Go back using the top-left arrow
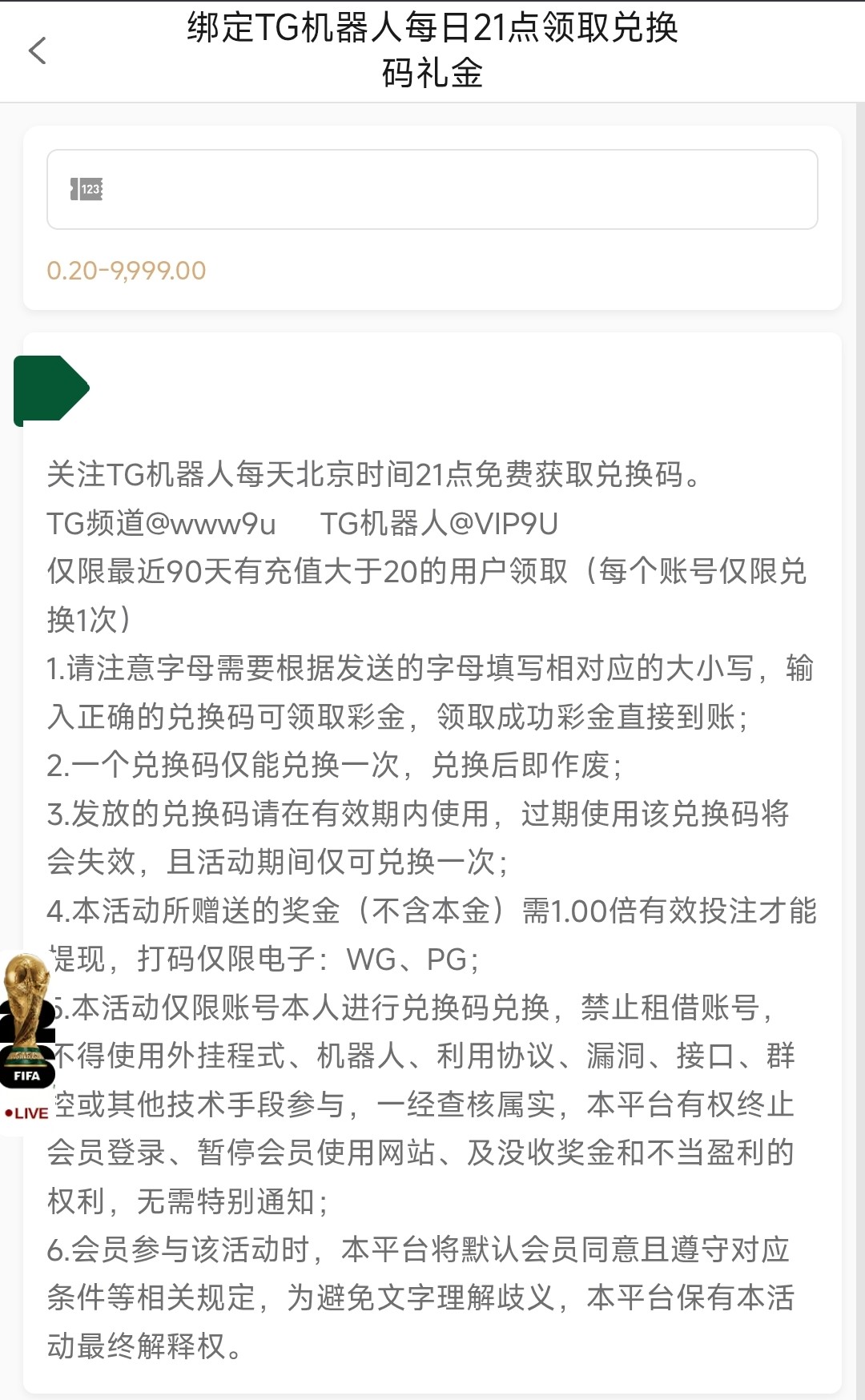This screenshot has height=1400, width=865. point(38,51)
